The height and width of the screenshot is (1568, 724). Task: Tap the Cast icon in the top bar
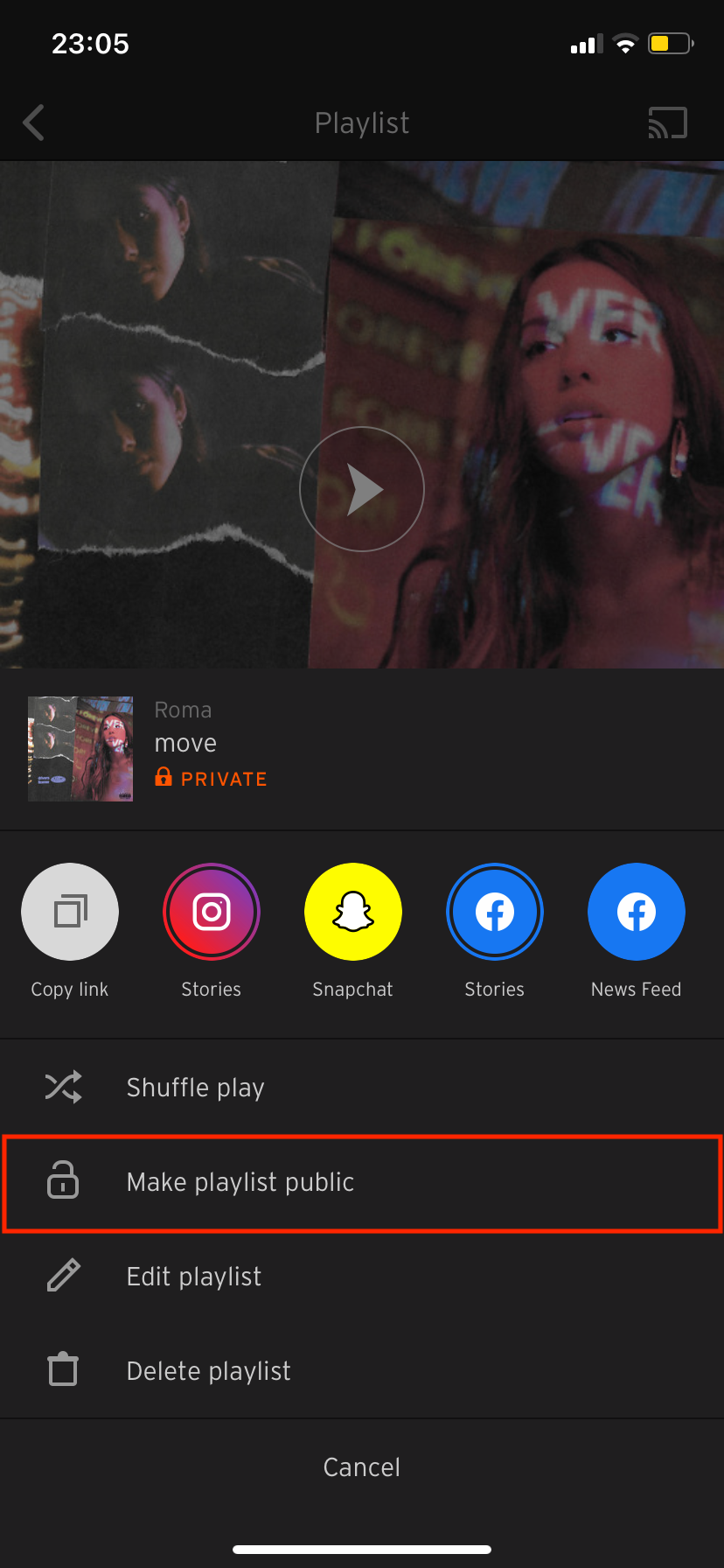(x=668, y=122)
